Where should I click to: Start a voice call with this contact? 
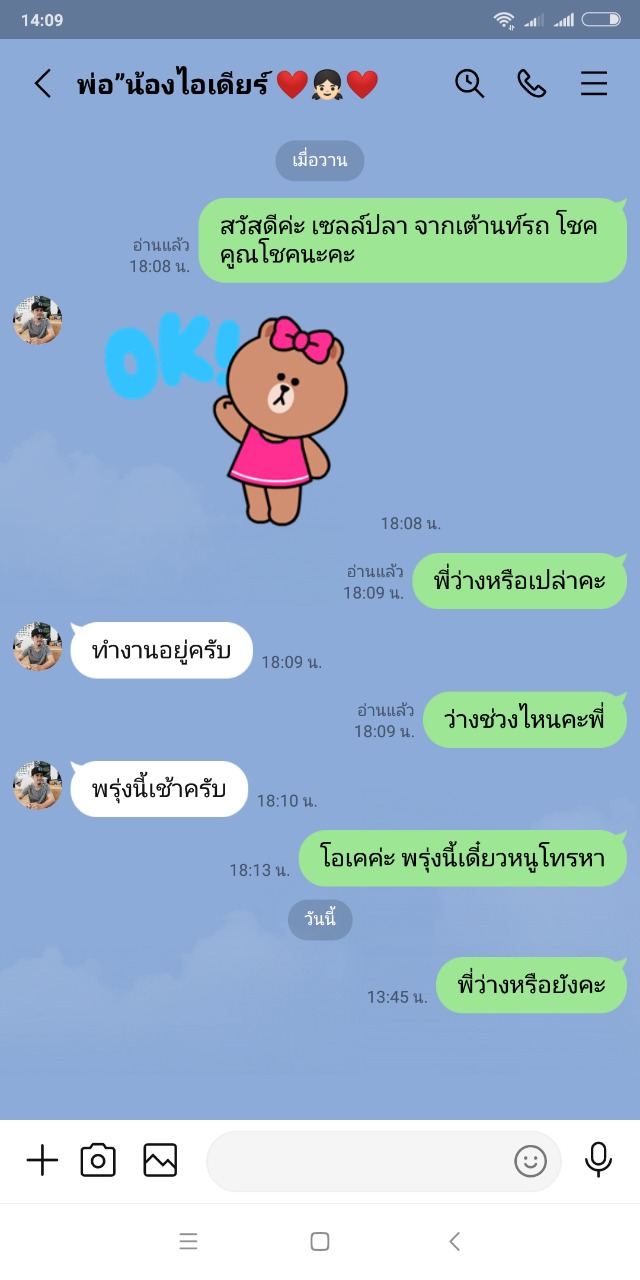pos(531,84)
